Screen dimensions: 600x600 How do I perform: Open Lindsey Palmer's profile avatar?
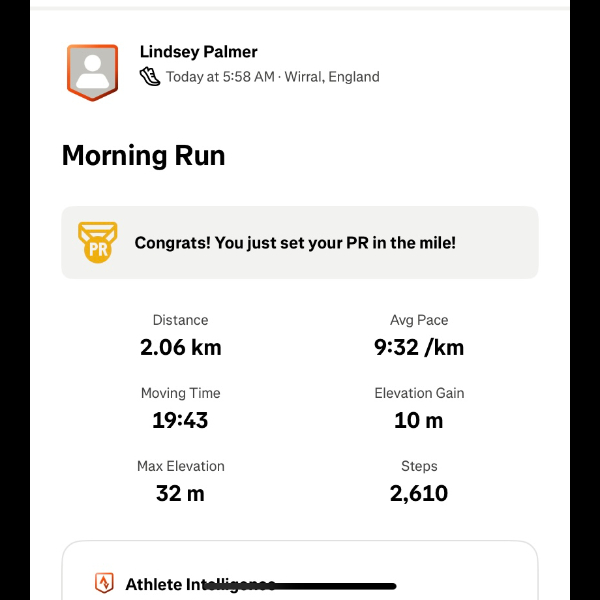(x=92, y=71)
